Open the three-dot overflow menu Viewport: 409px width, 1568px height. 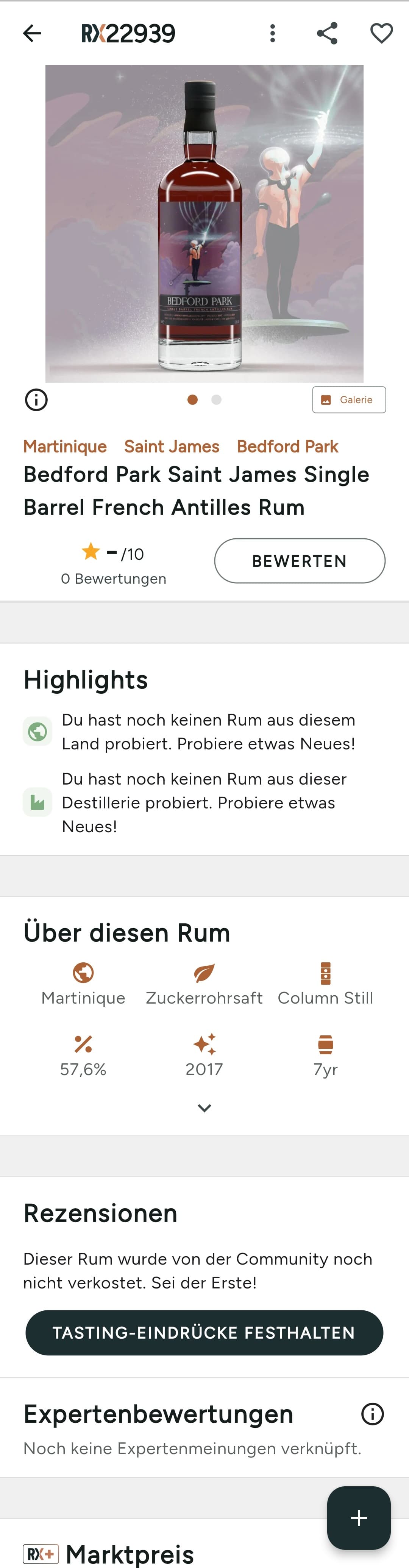(272, 33)
